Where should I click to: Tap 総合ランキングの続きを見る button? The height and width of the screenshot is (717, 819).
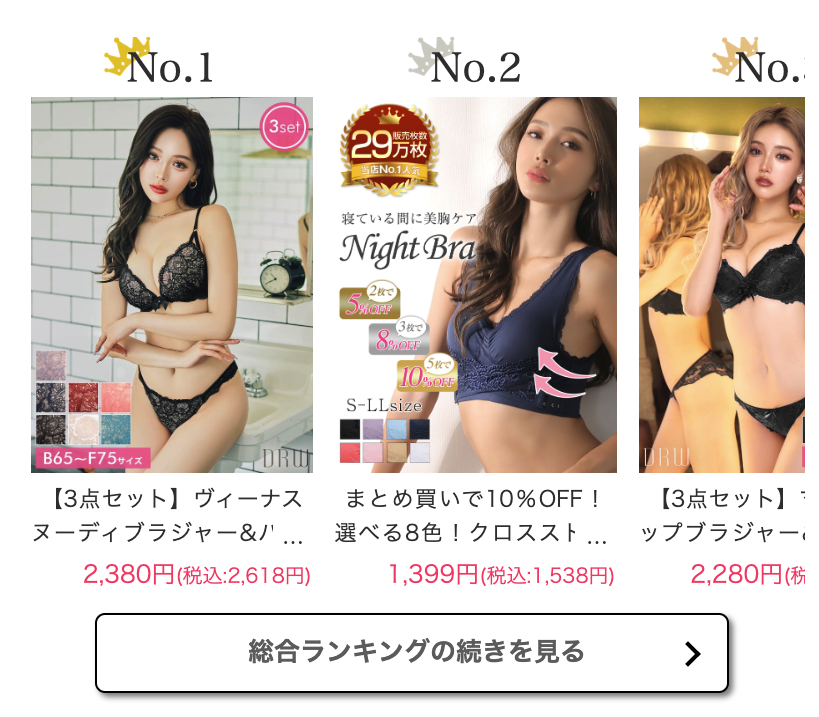[x=411, y=653]
